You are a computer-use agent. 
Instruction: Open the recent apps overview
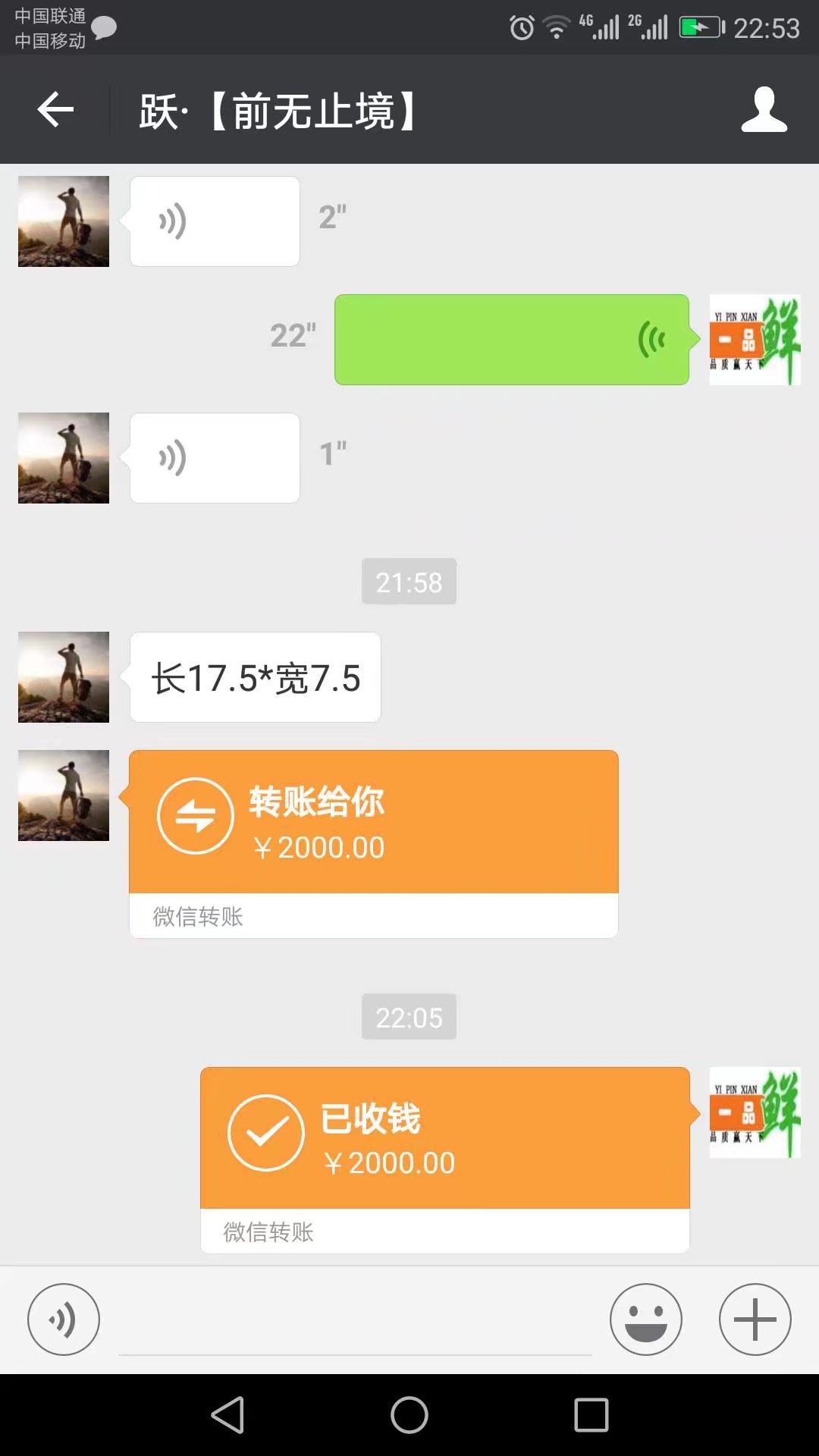point(591,1415)
